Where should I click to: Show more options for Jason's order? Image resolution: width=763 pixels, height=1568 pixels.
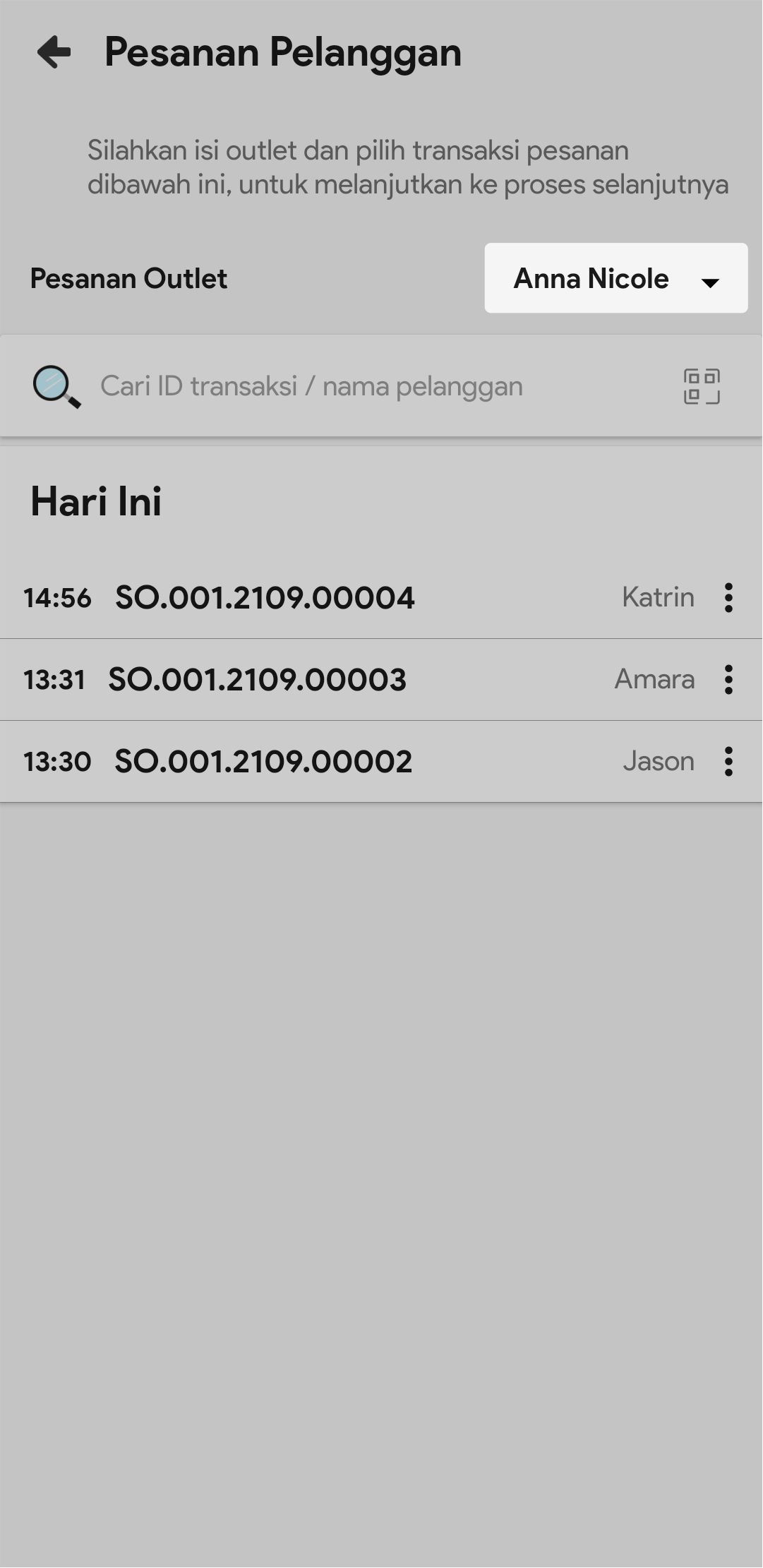coord(728,762)
